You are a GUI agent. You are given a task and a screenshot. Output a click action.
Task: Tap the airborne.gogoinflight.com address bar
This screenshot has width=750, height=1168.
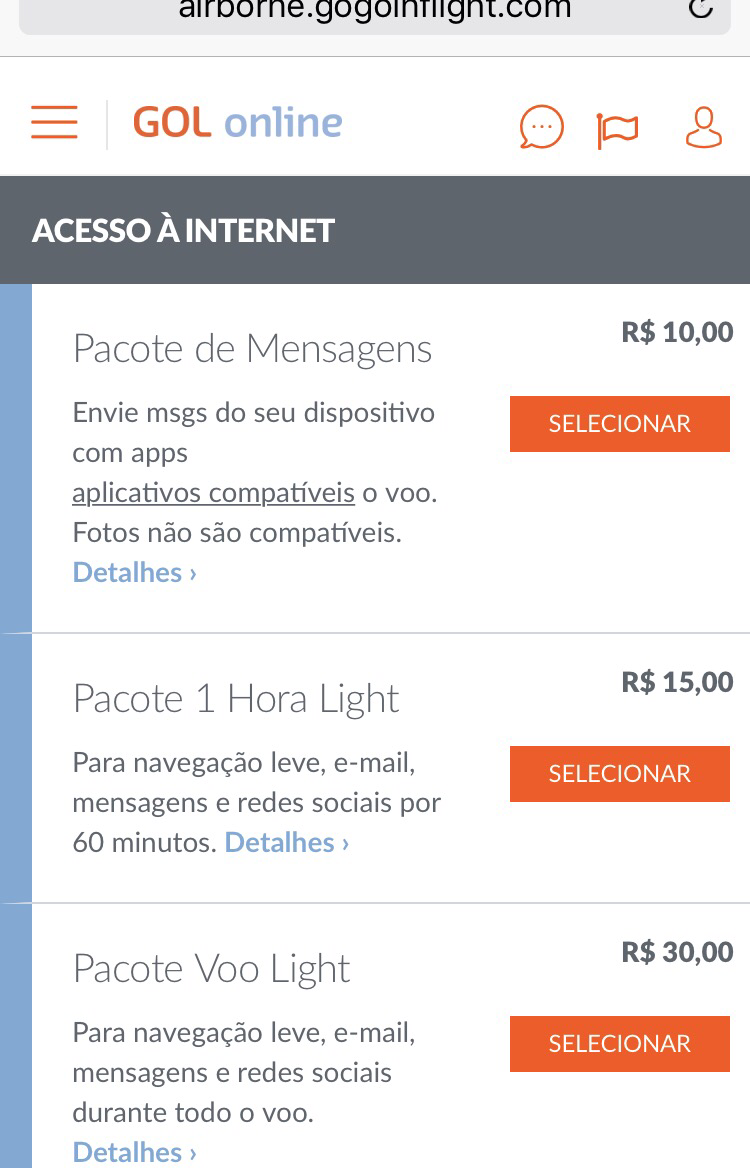[375, 12]
